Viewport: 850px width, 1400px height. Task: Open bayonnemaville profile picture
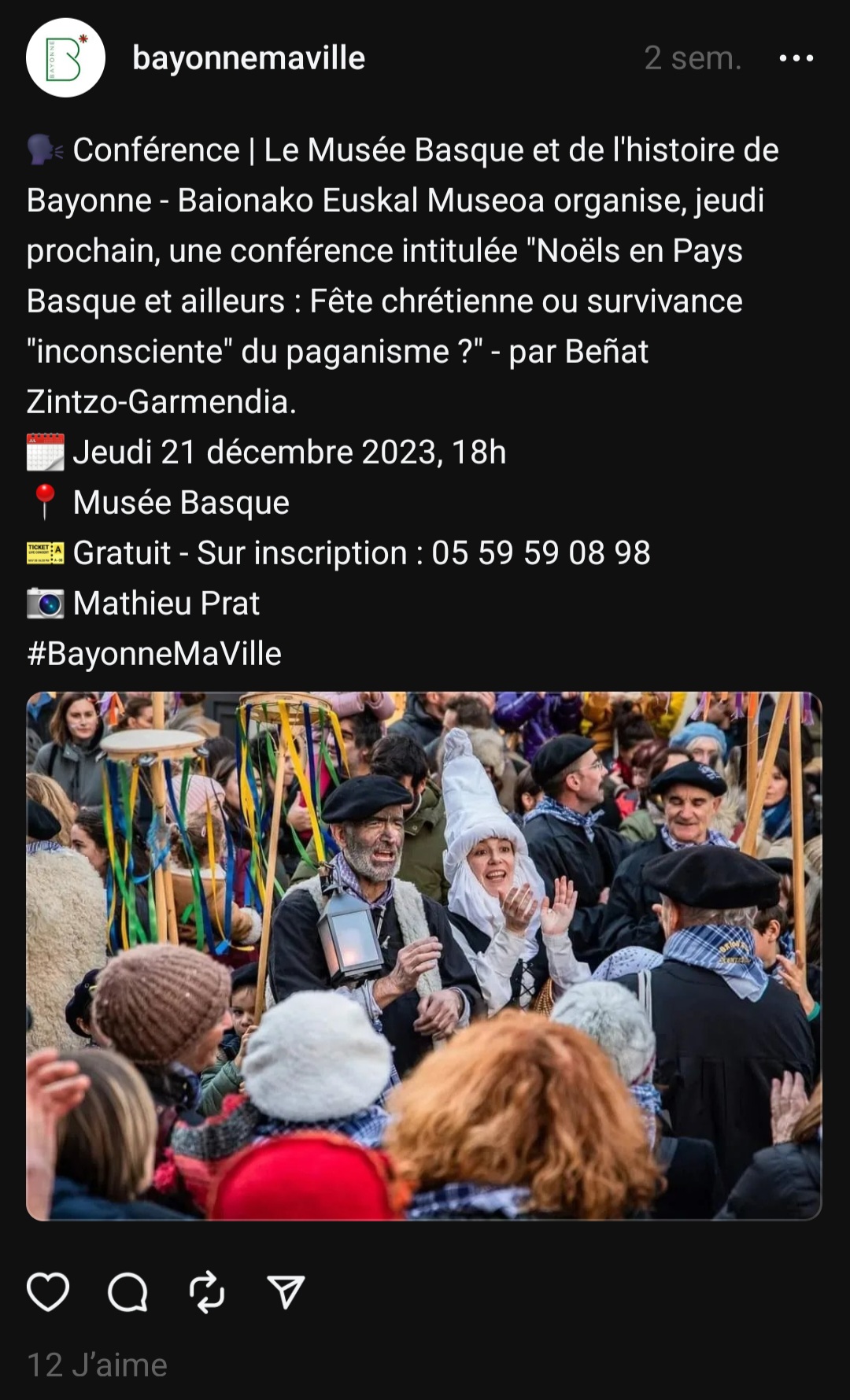coord(65,57)
